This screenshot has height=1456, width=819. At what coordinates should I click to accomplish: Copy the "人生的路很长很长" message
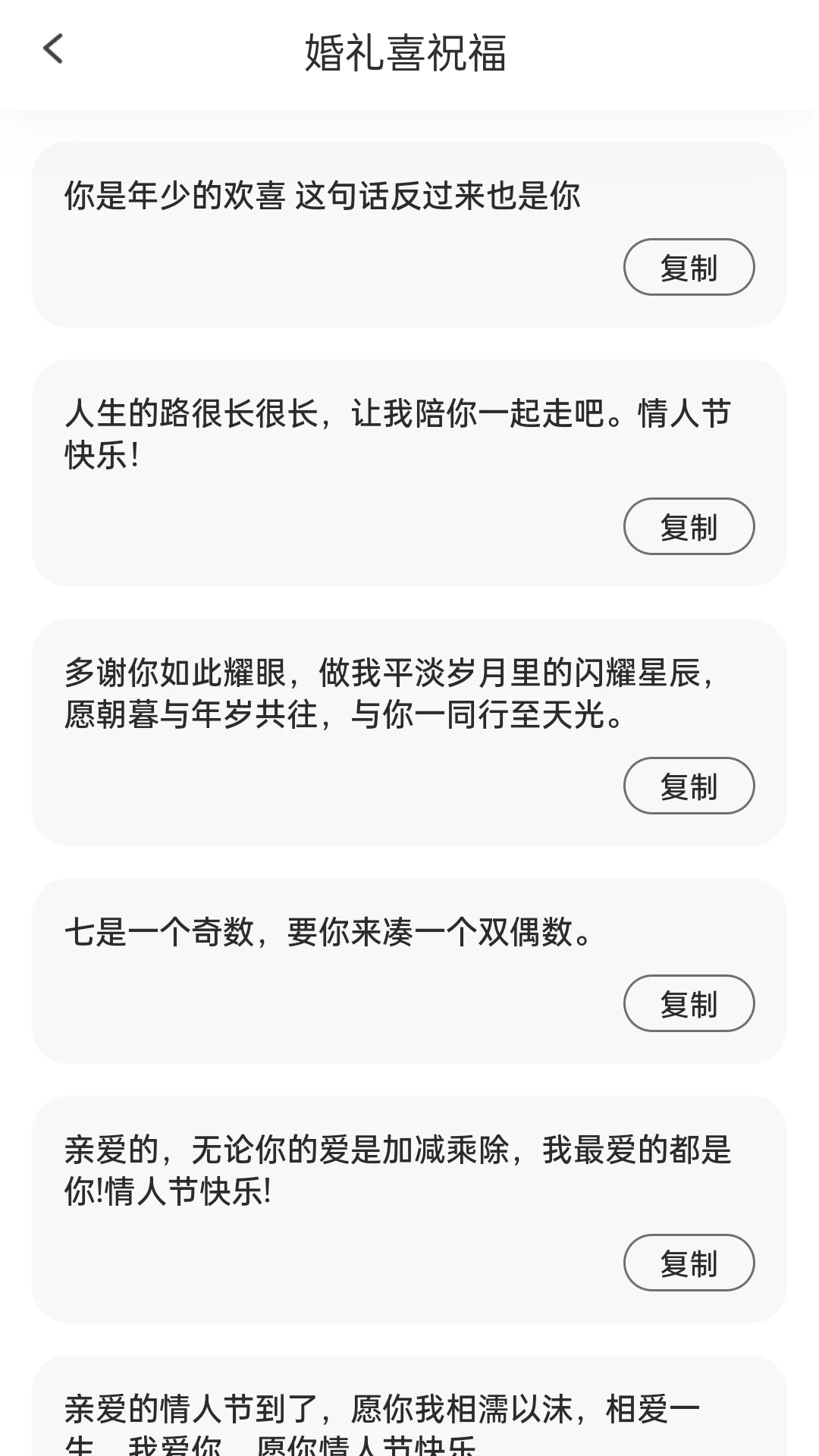[x=689, y=526]
